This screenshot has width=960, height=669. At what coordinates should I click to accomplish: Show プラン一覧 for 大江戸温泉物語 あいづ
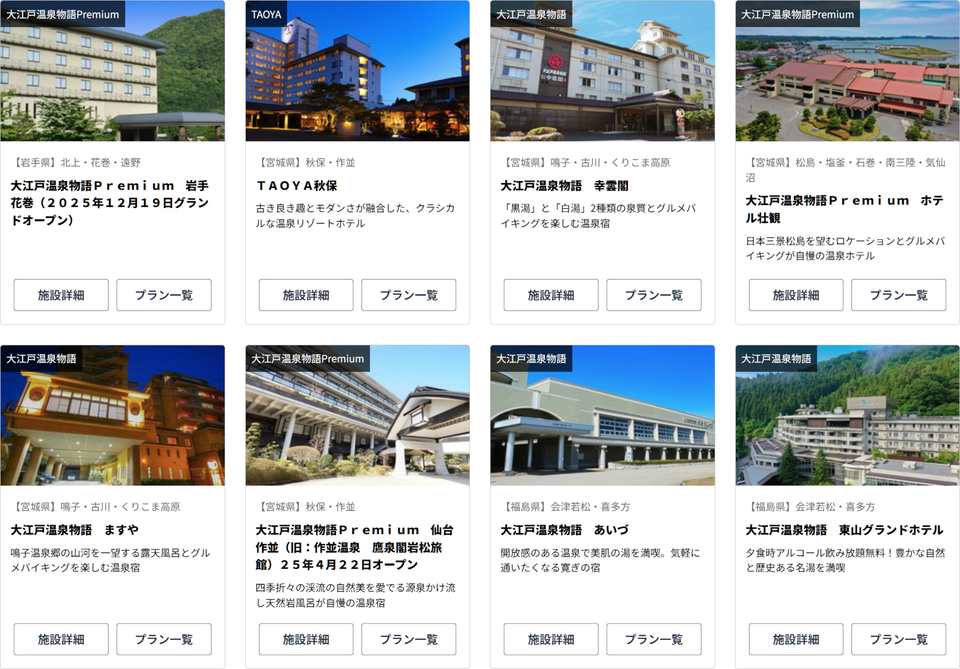click(x=654, y=639)
